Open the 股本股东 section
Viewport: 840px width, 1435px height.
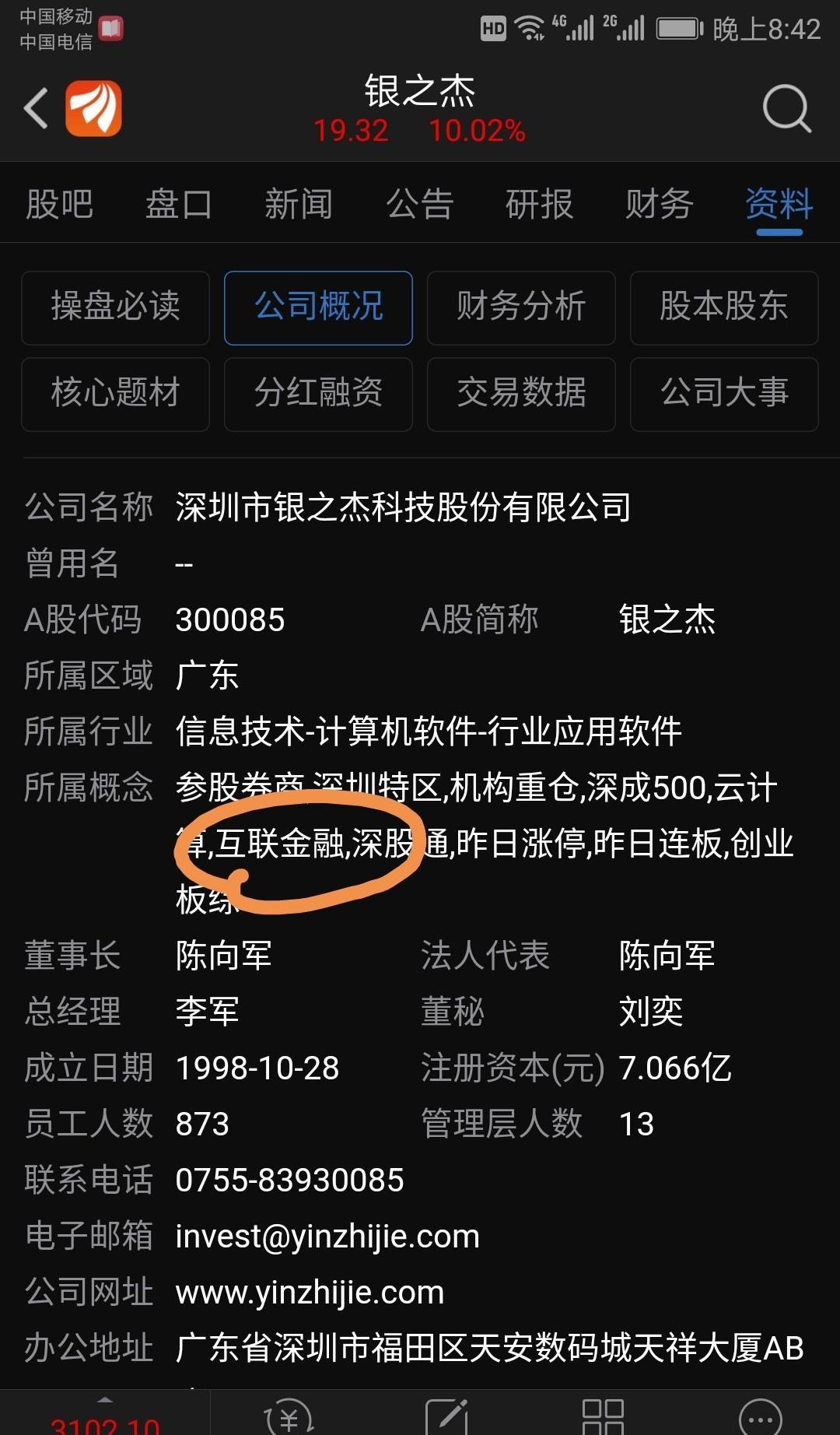[724, 307]
